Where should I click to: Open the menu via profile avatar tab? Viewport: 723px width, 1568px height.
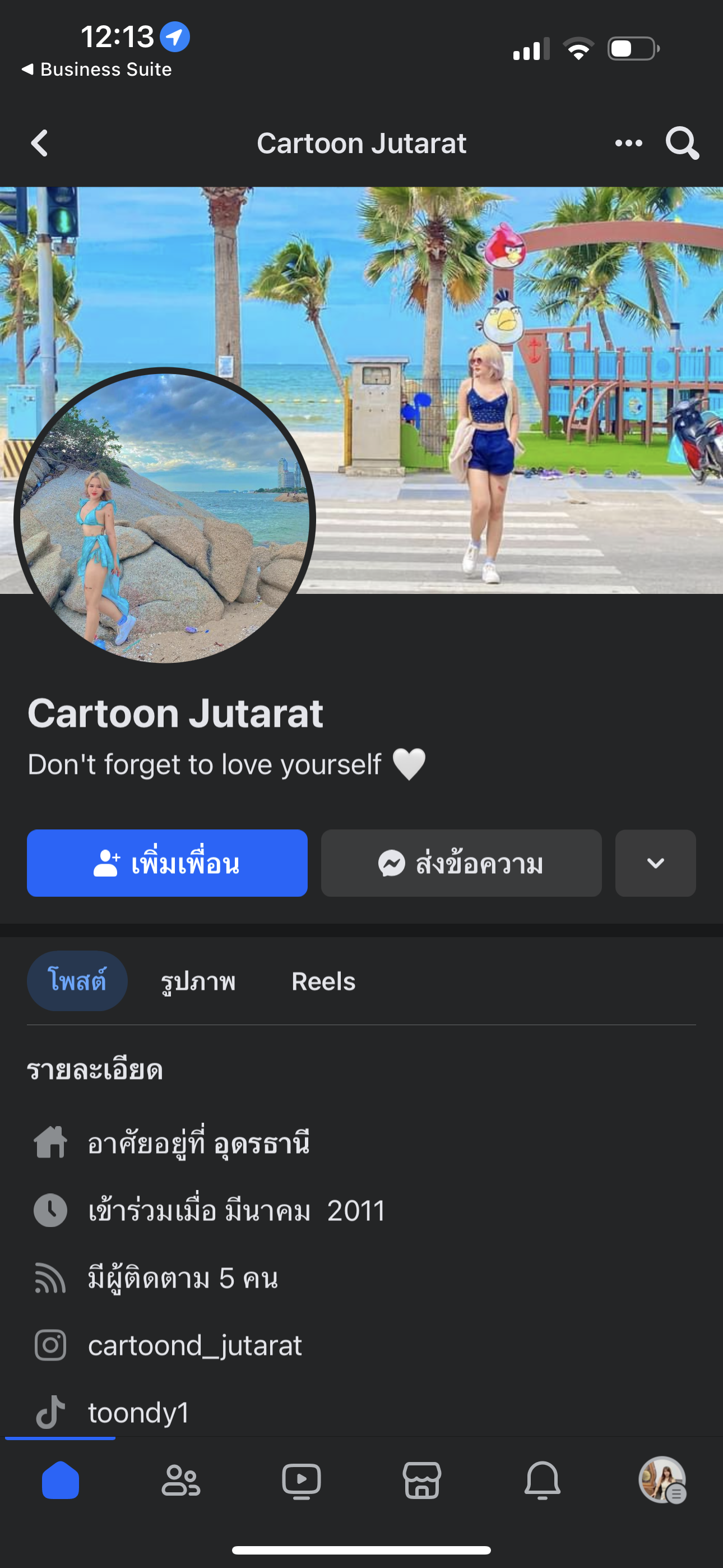(x=662, y=1481)
